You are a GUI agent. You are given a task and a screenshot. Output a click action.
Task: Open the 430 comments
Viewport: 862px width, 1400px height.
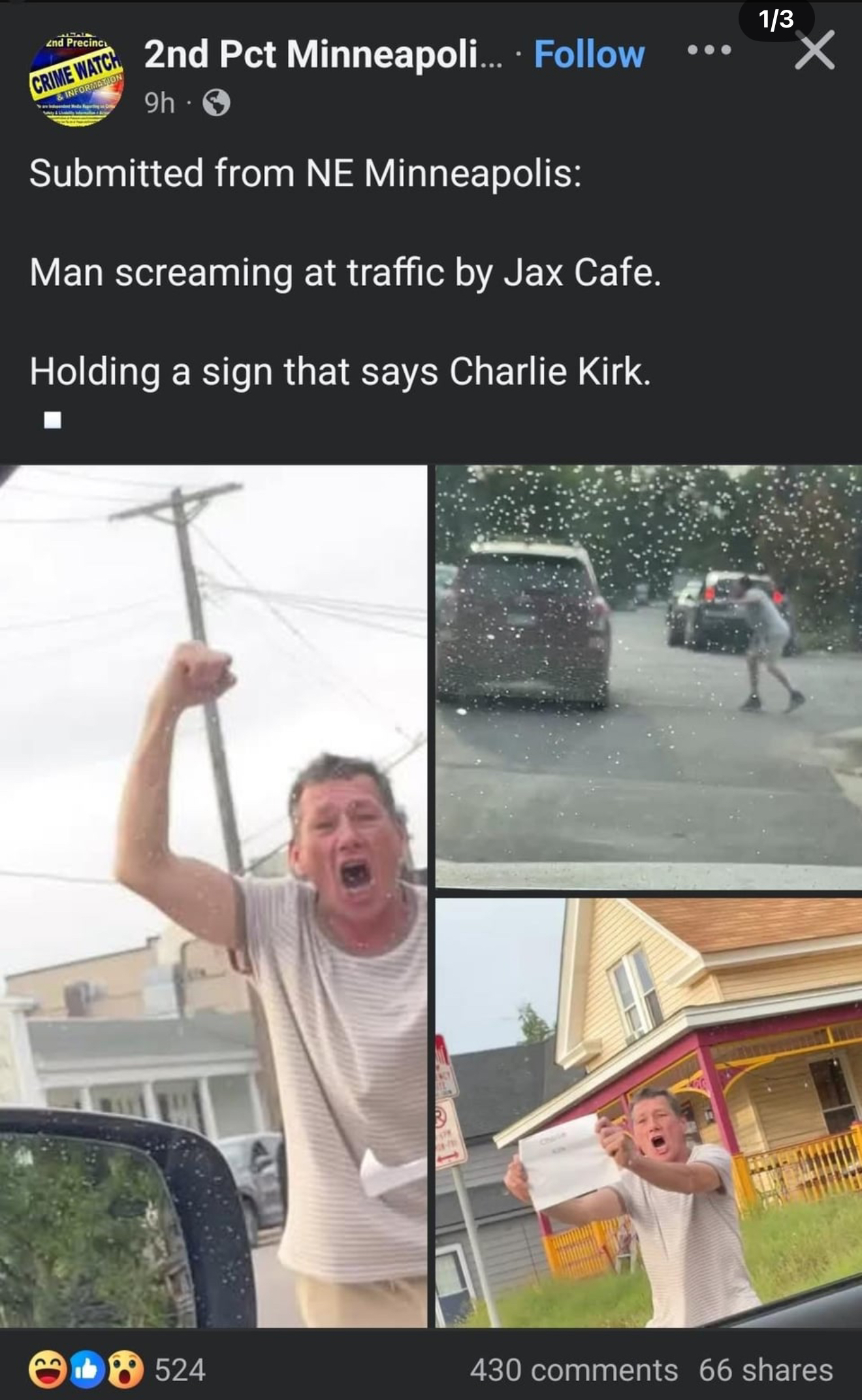click(x=573, y=1370)
